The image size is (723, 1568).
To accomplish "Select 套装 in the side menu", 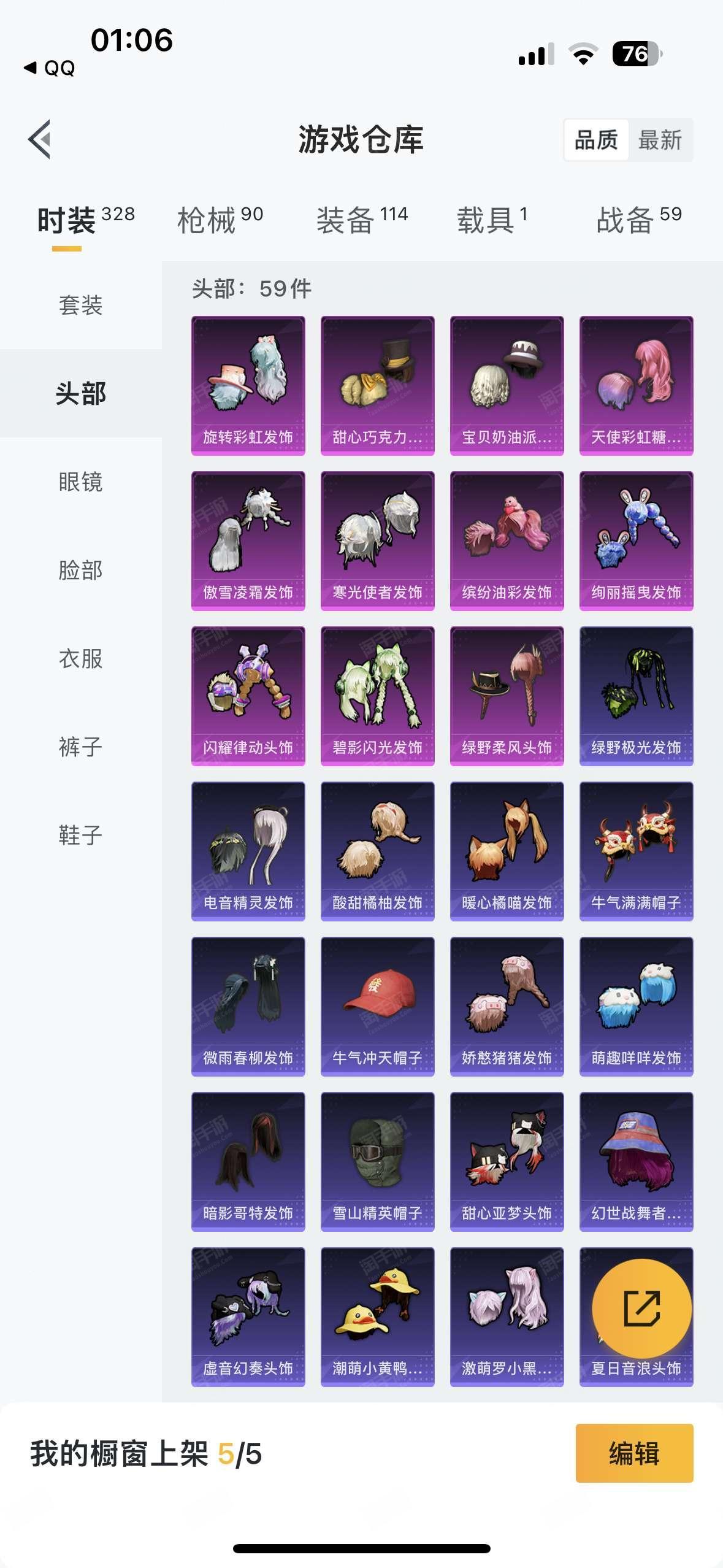I will [81, 305].
